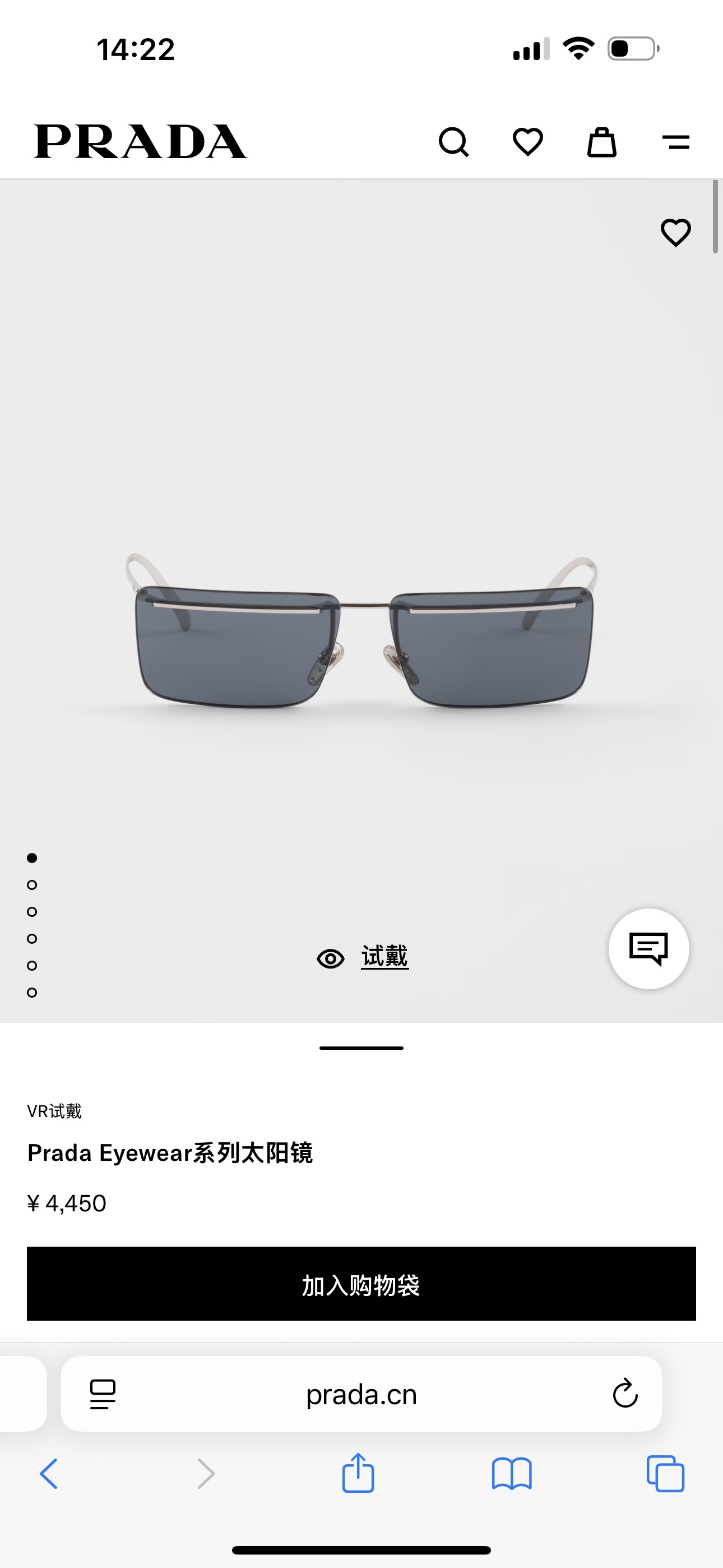Image resolution: width=723 pixels, height=1568 pixels.
Task: Tap the 试戴 virtual try-on link
Action: tap(363, 957)
